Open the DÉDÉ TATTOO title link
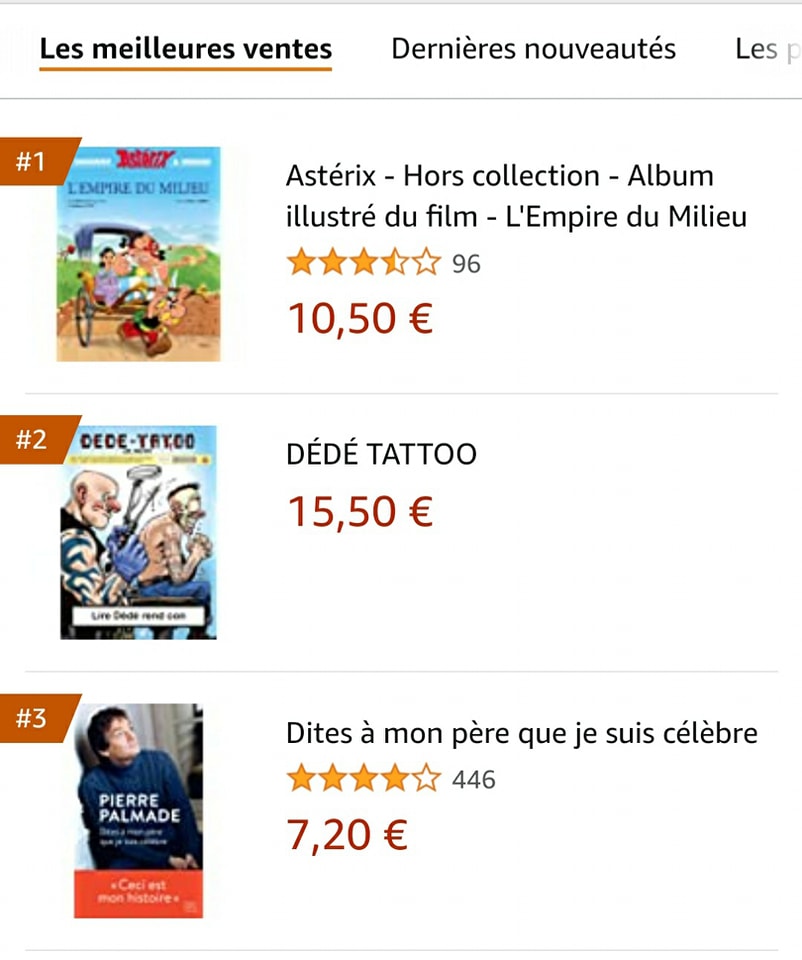The width and height of the screenshot is (802, 960). coord(381,455)
